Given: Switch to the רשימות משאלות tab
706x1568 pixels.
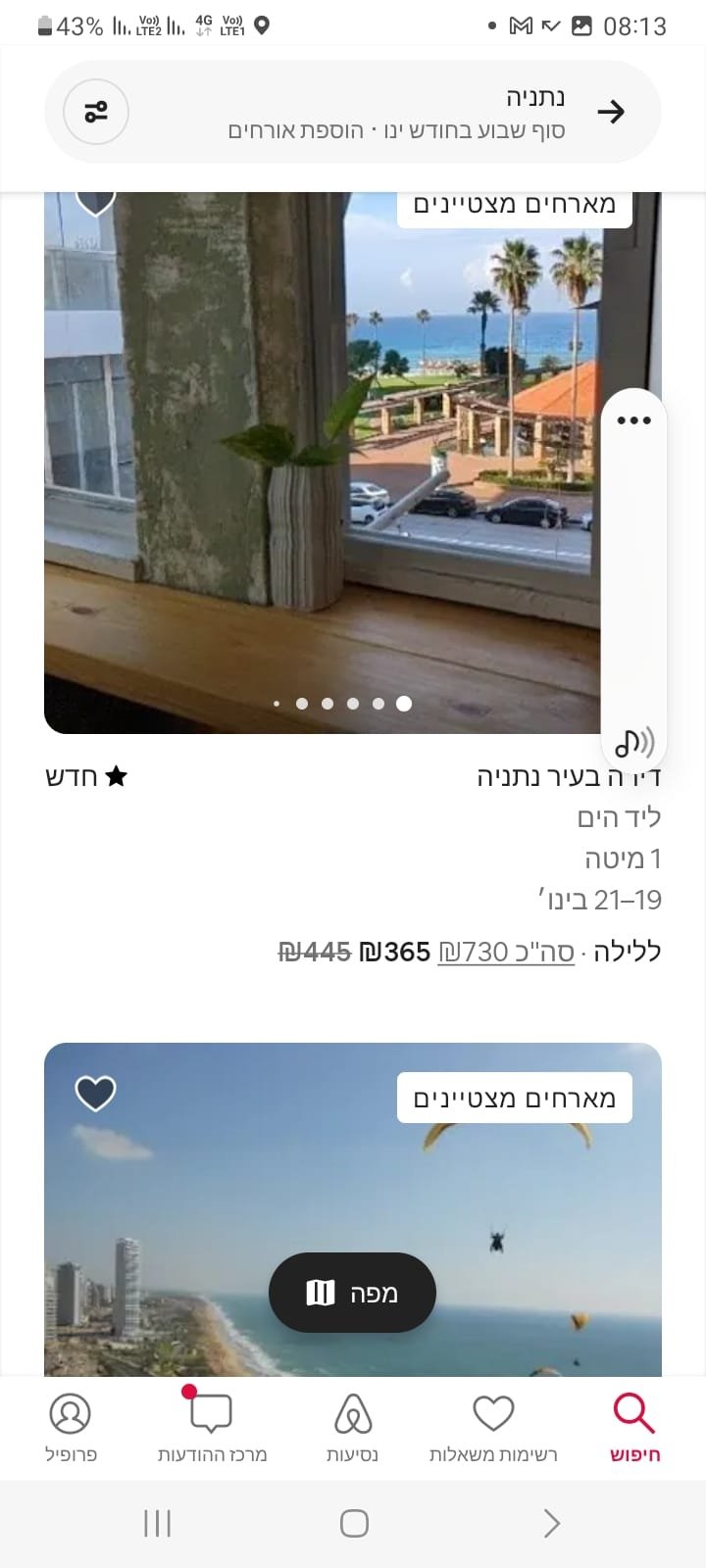Looking at the screenshot, I should [493, 1428].
